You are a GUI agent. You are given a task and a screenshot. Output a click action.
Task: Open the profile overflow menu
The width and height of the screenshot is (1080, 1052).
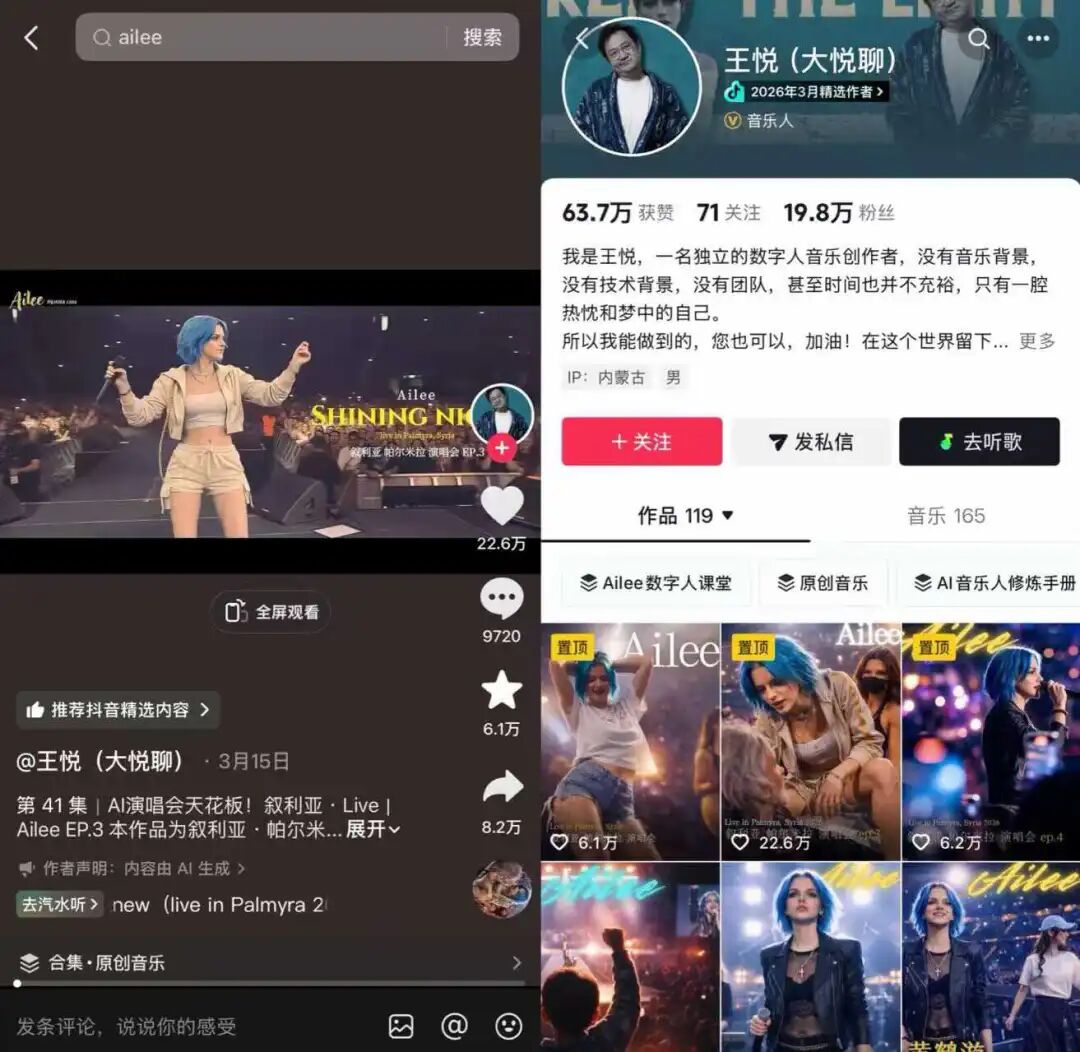tap(1038, 39)
